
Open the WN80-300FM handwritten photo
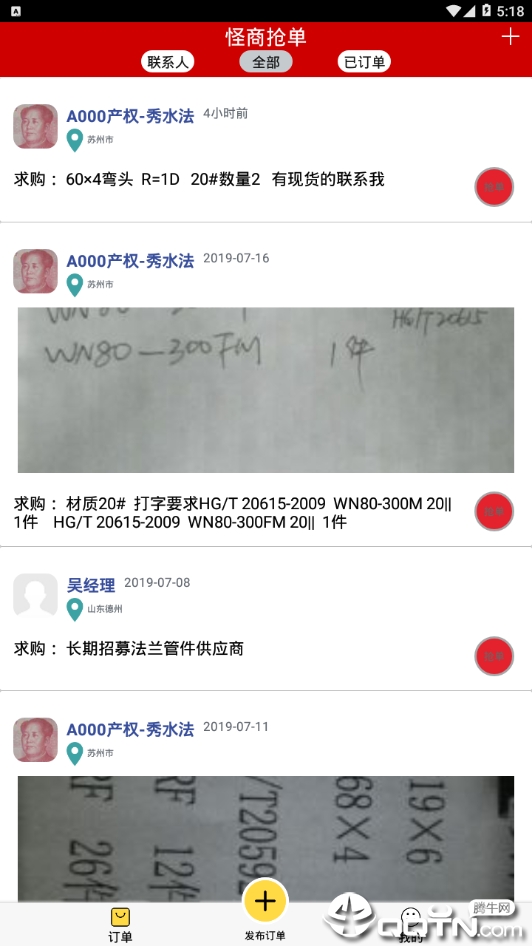[x=266, y=390]
